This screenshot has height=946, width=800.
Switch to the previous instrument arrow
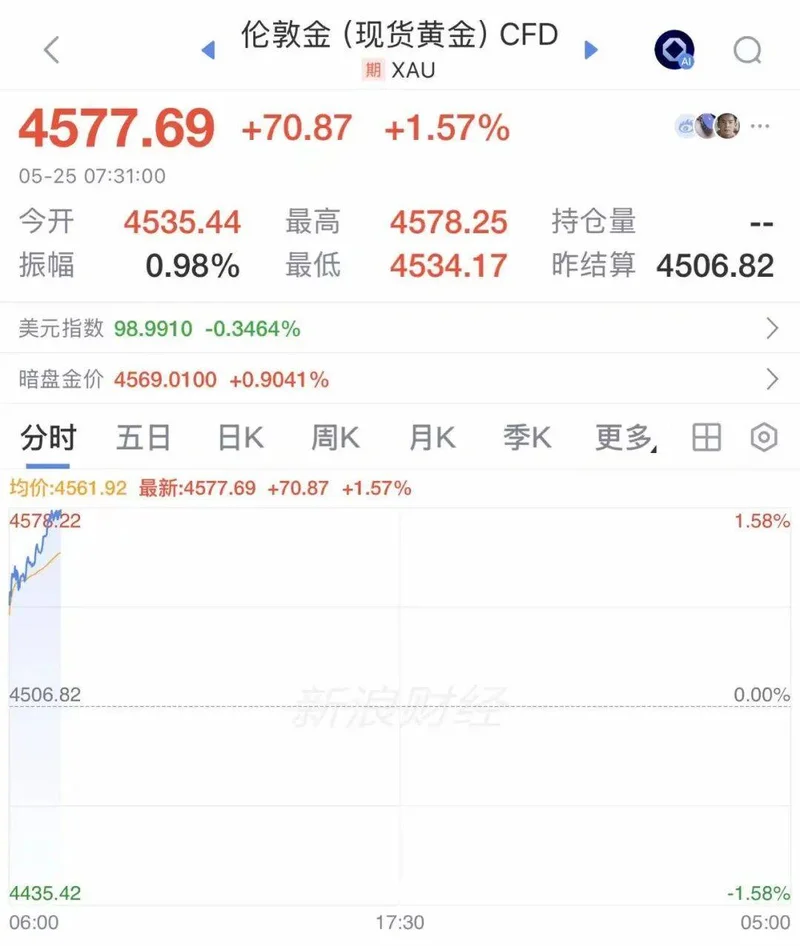(208, 50)
